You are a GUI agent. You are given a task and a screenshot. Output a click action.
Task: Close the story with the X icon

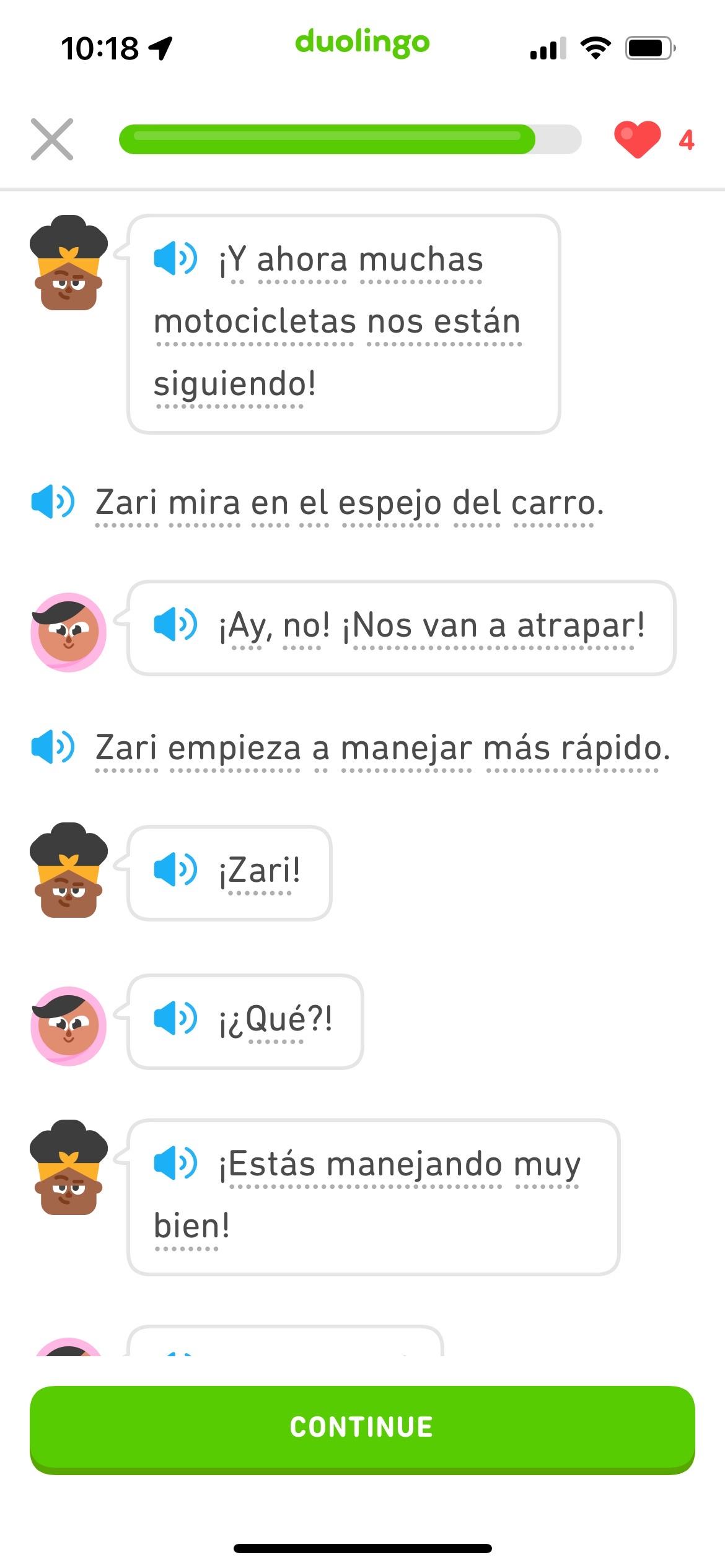52,139
